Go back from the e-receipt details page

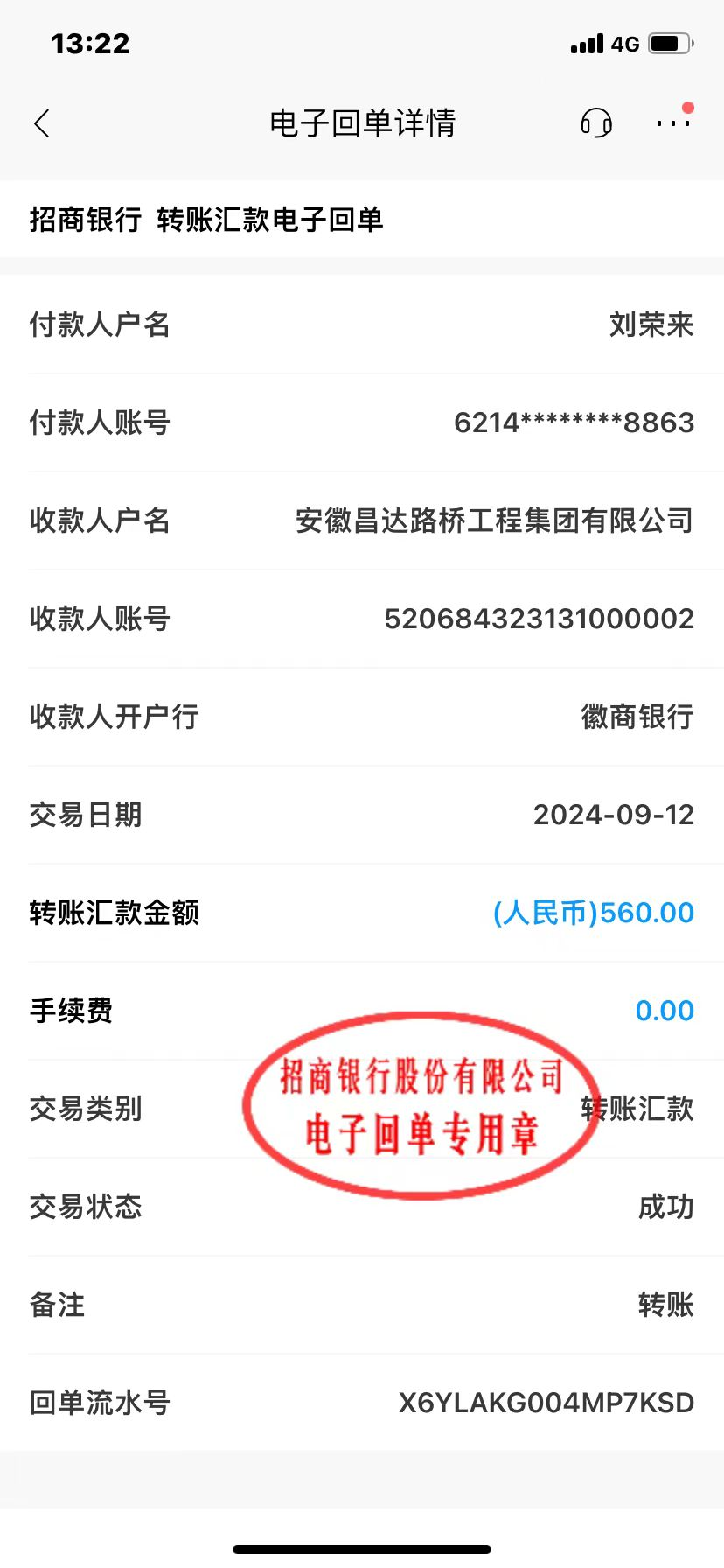point(42,123)
